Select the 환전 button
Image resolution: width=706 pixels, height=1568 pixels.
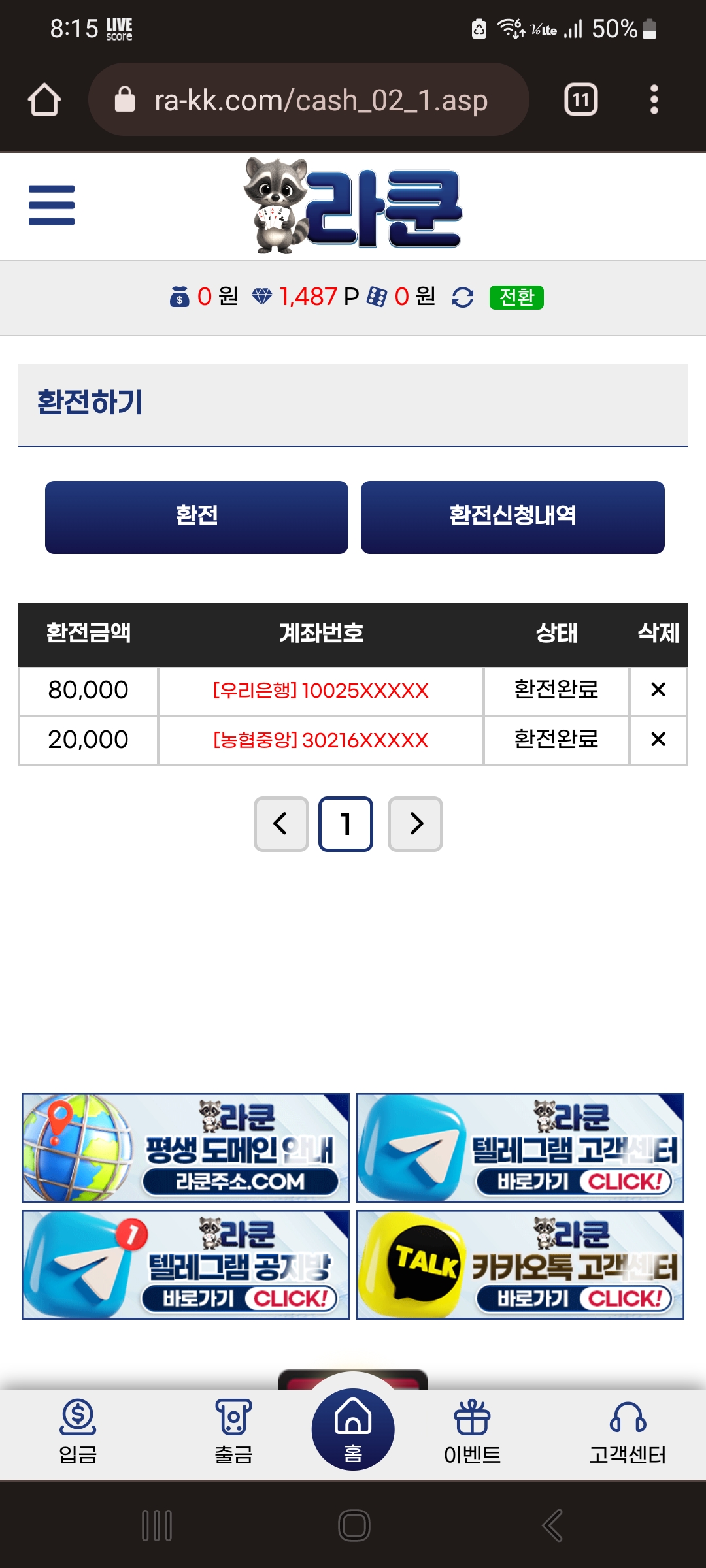[x=197, y=517]
